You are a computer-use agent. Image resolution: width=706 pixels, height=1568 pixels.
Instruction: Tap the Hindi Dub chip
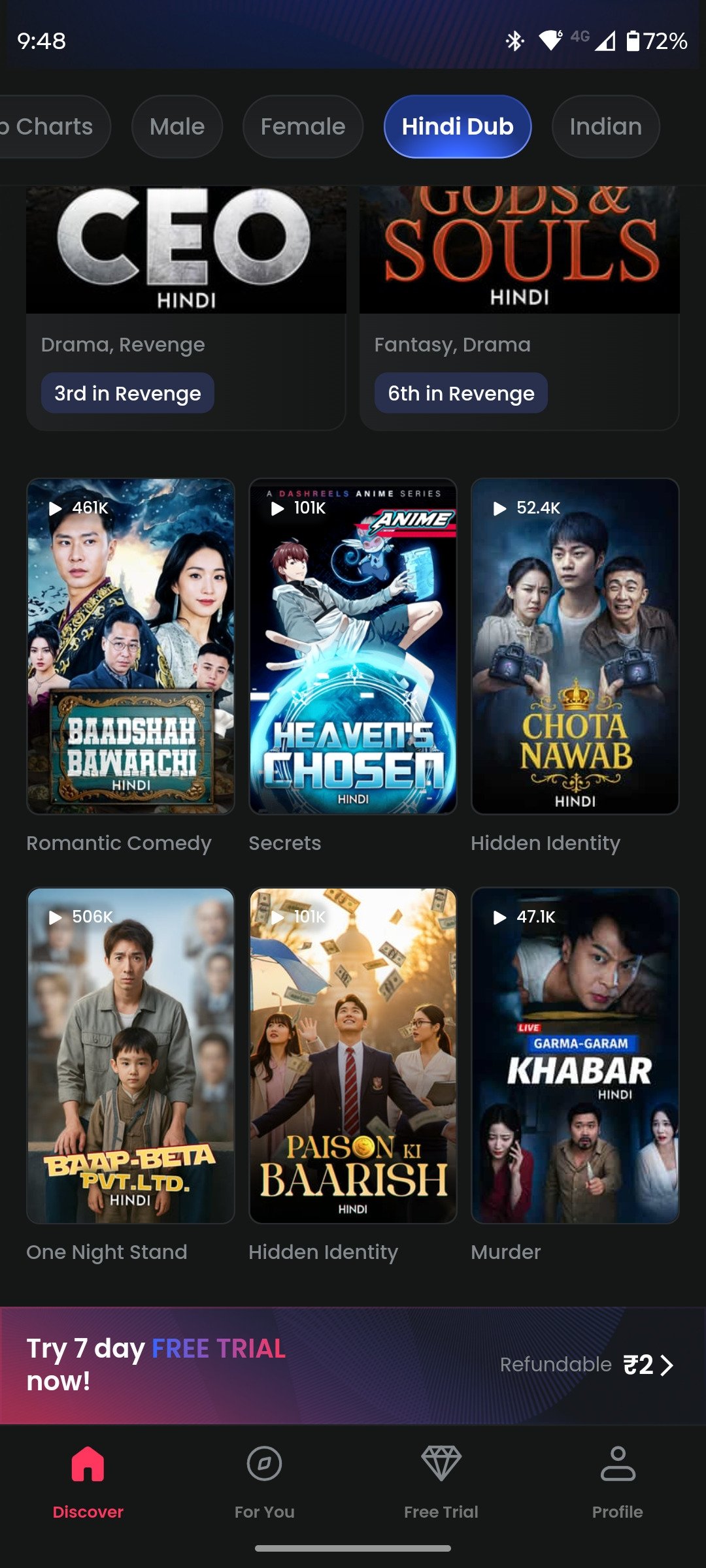pyautogui.click(x=458, y=127)
